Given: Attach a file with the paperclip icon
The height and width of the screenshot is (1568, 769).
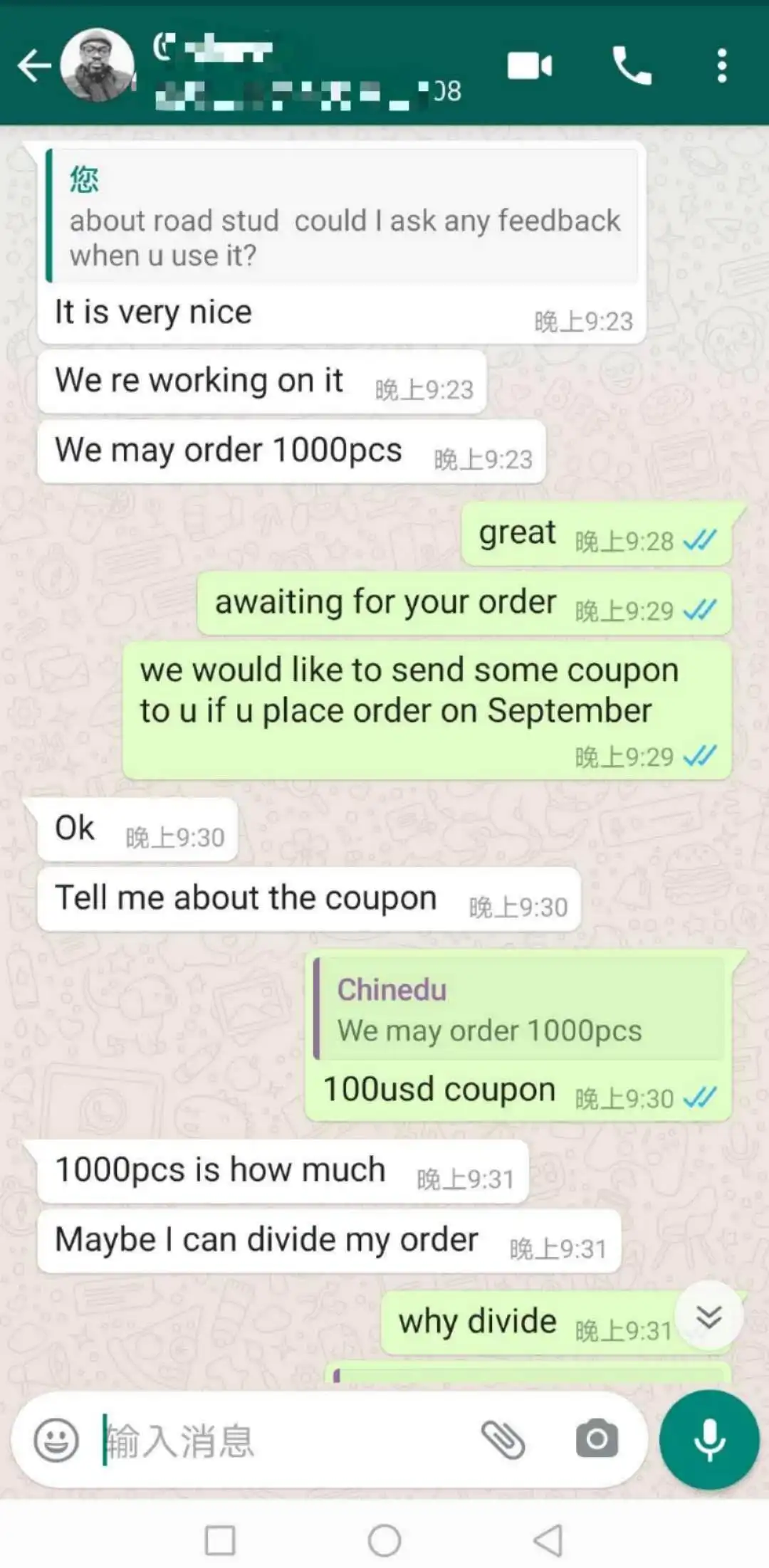Looking at the screenshot, I should click(503, 1440).
